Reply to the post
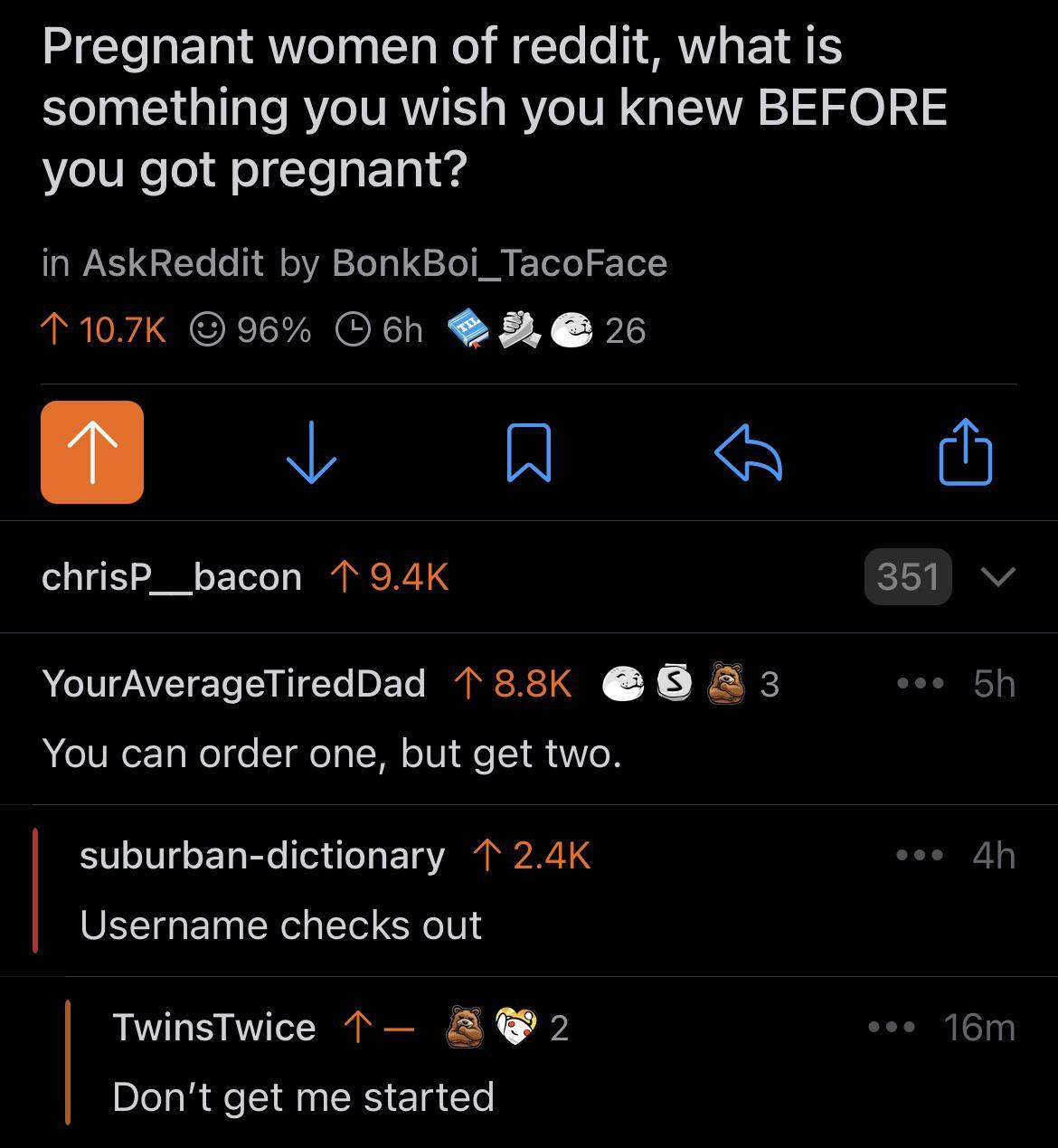Image resolution: width=1058 pixels, height=1148 pixels. [x=748, y=451]
